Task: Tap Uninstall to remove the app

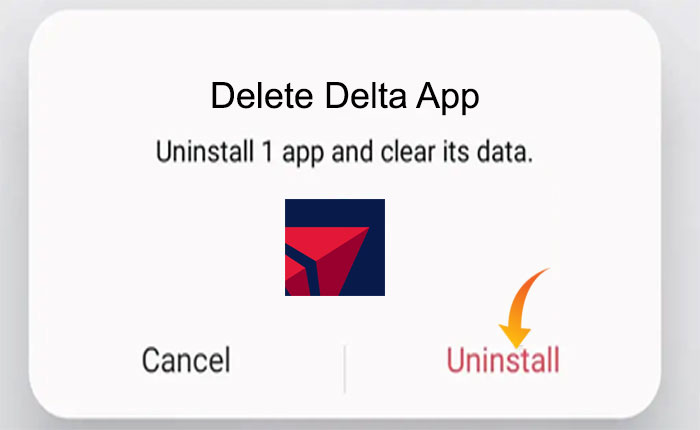Action: [502, 361]
